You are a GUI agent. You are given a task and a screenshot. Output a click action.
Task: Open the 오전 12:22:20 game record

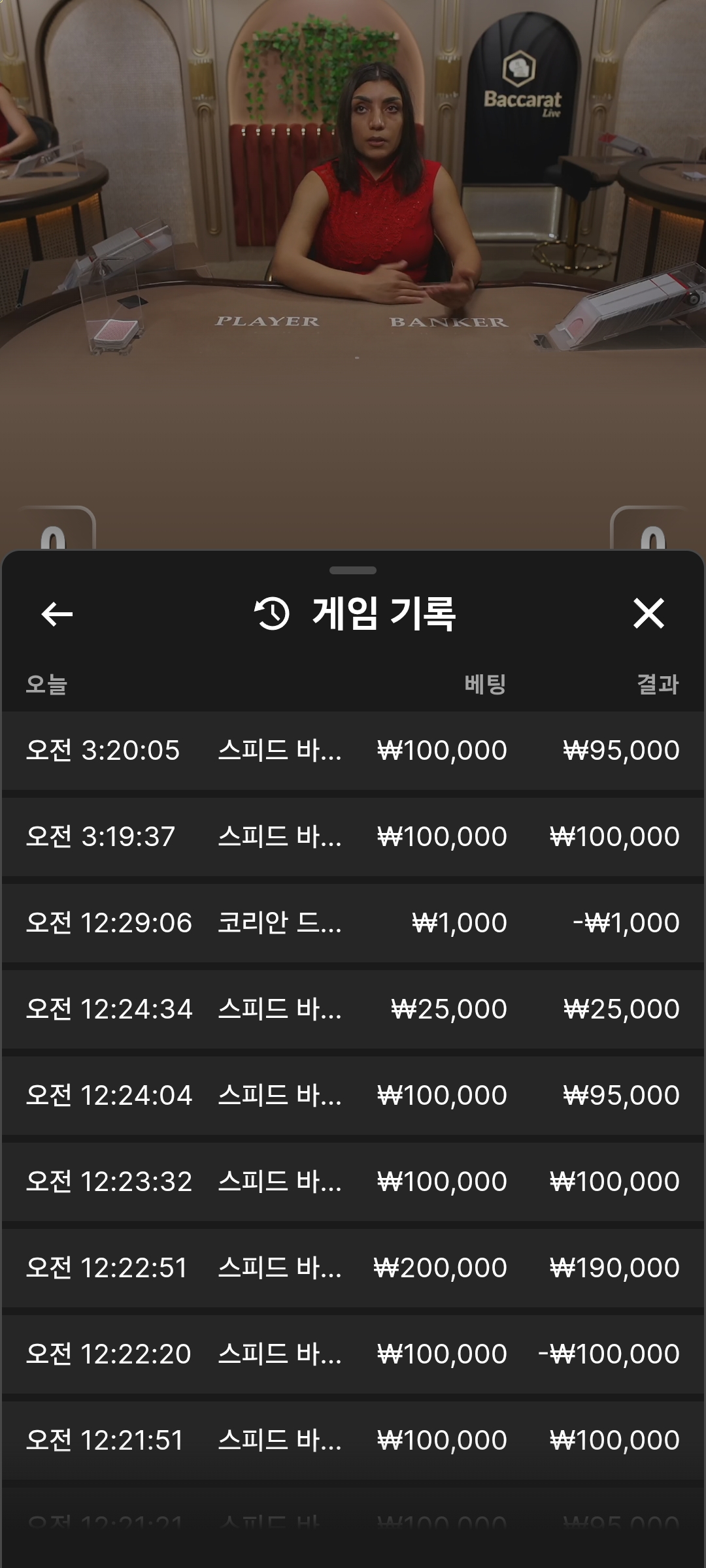tap(353, 1354)
